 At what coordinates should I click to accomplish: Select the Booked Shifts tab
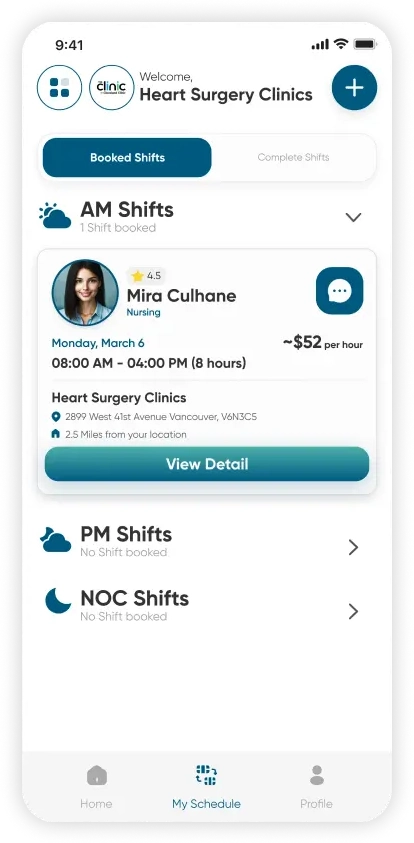click(127, 158)
